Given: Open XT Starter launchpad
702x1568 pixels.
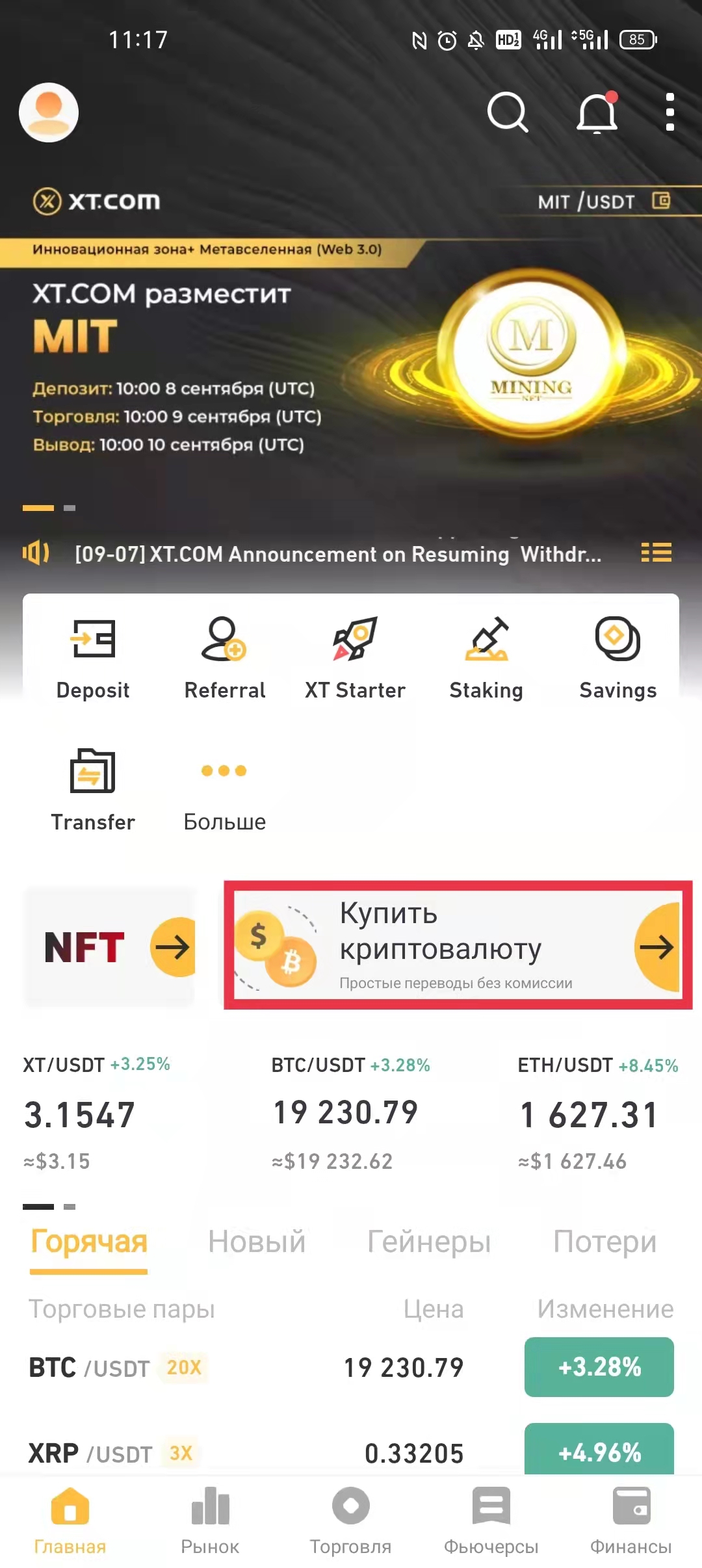Looking at the screenshot, I should [x=355, y=657].
